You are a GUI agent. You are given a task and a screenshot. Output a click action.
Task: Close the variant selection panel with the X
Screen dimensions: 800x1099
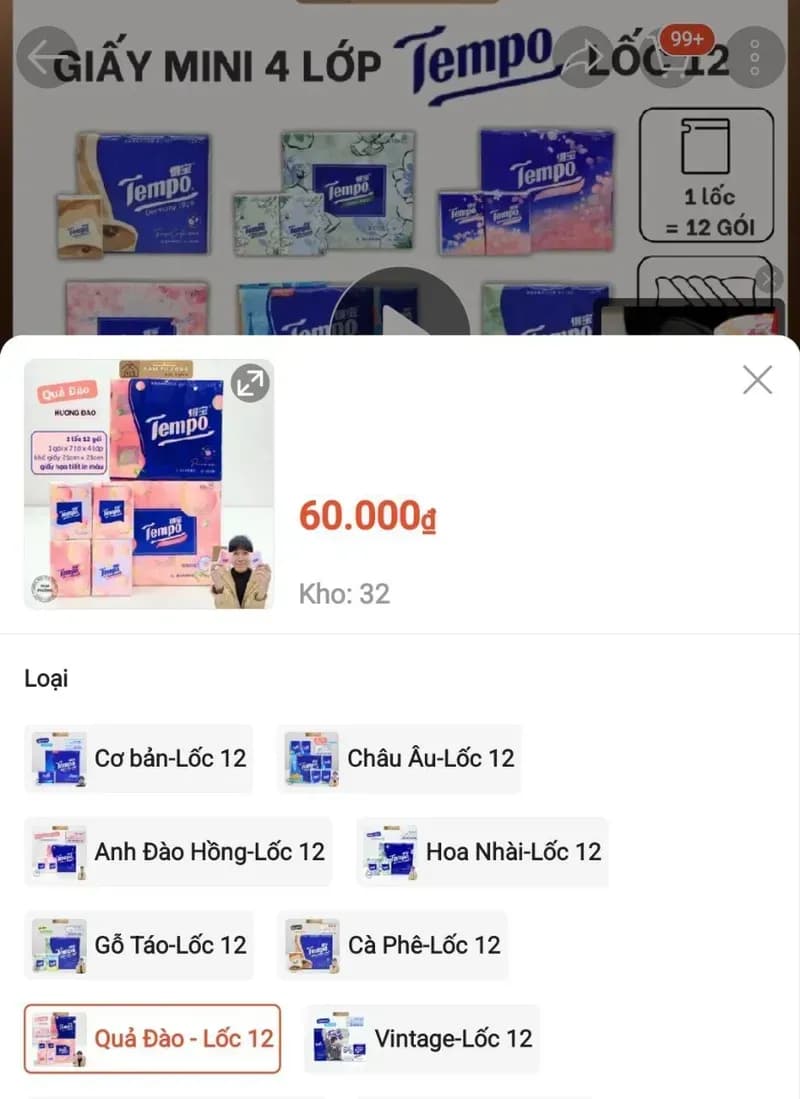(757, 380)
